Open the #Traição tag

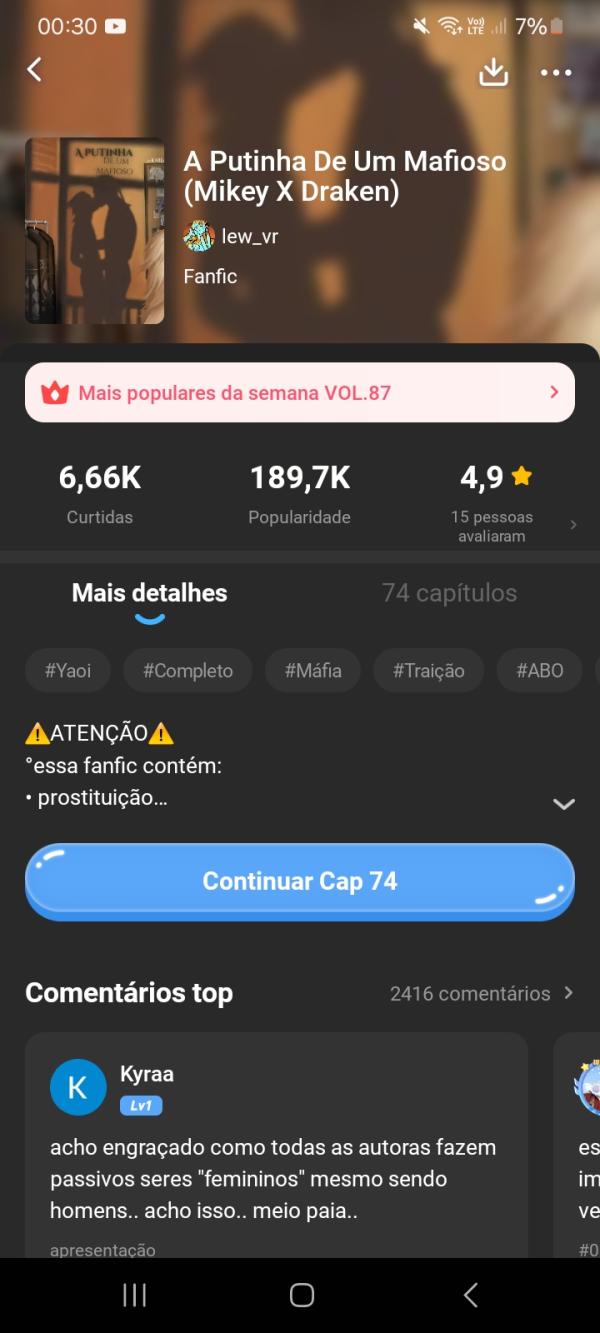click(x=428, y=671)
